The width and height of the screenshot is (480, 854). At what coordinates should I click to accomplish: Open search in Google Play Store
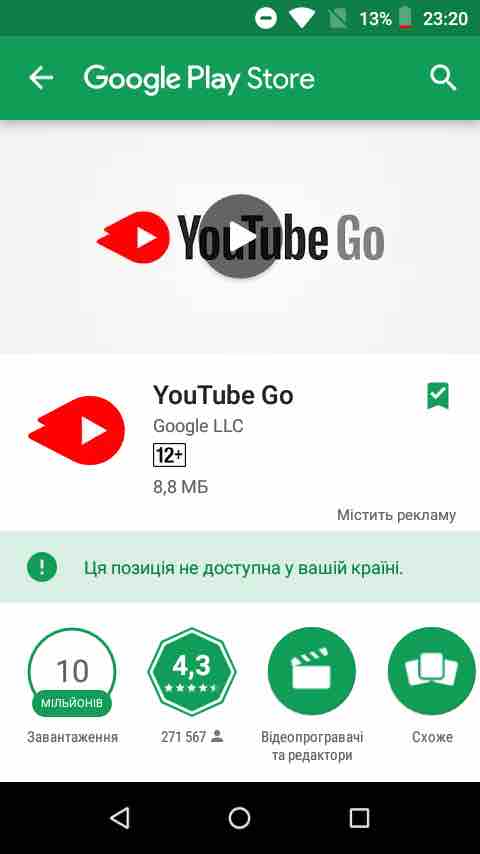click(x=442, y=78)
